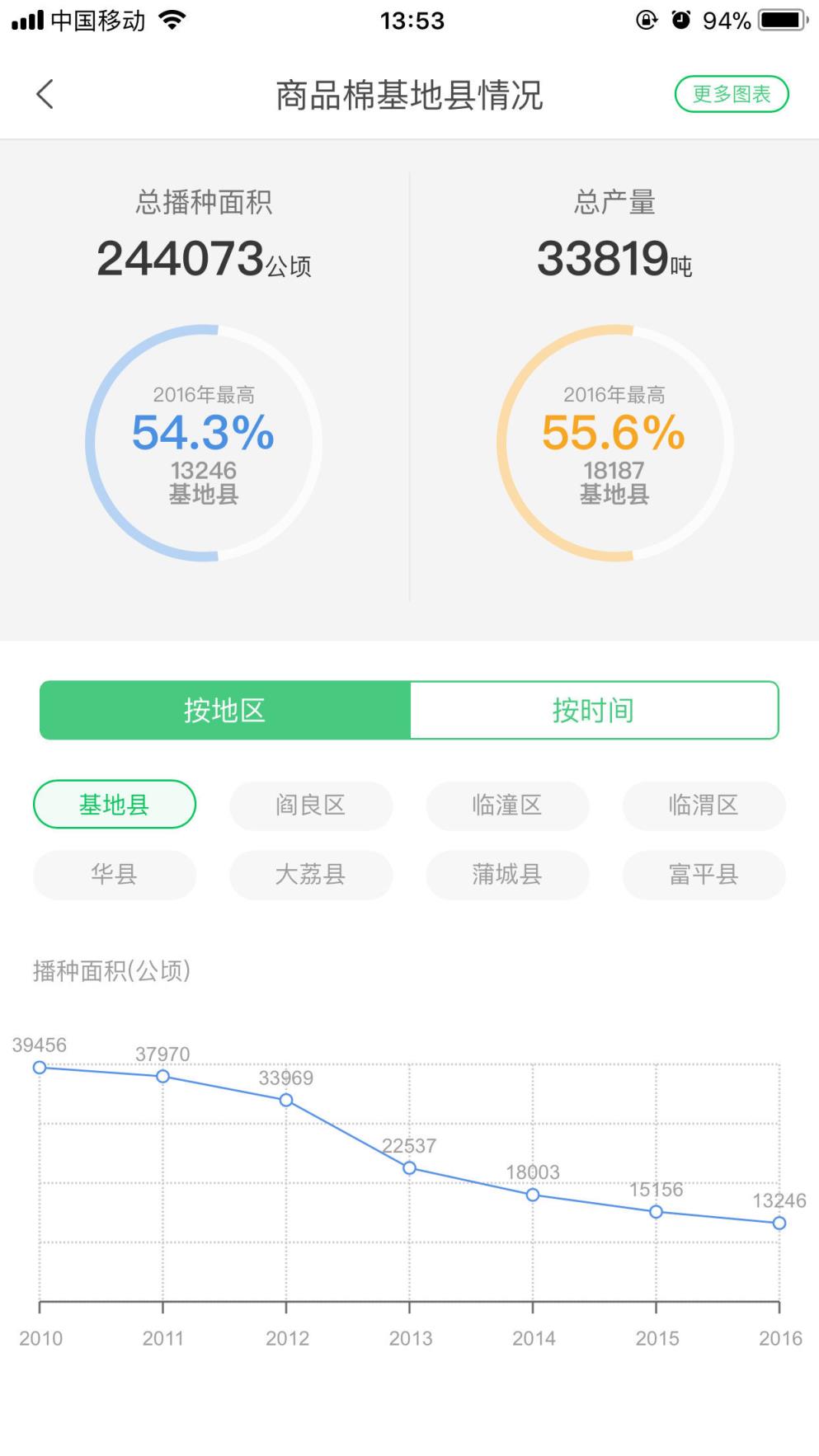Tap the selected 基地县 chip
This screenshot has width=819, height=1456.
(x=114, y=805)
